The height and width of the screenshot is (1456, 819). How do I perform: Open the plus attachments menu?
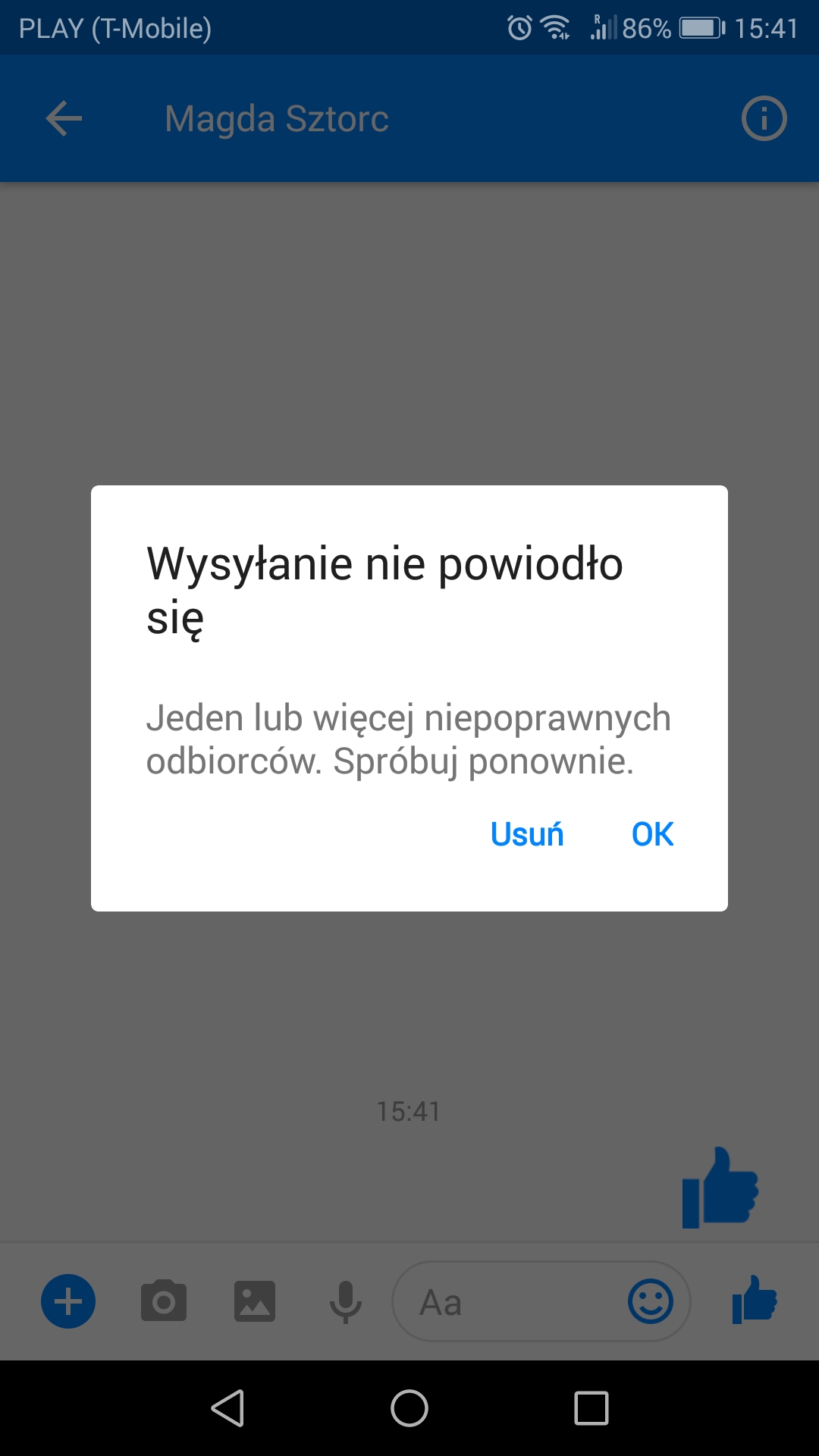pos(68,1301)
